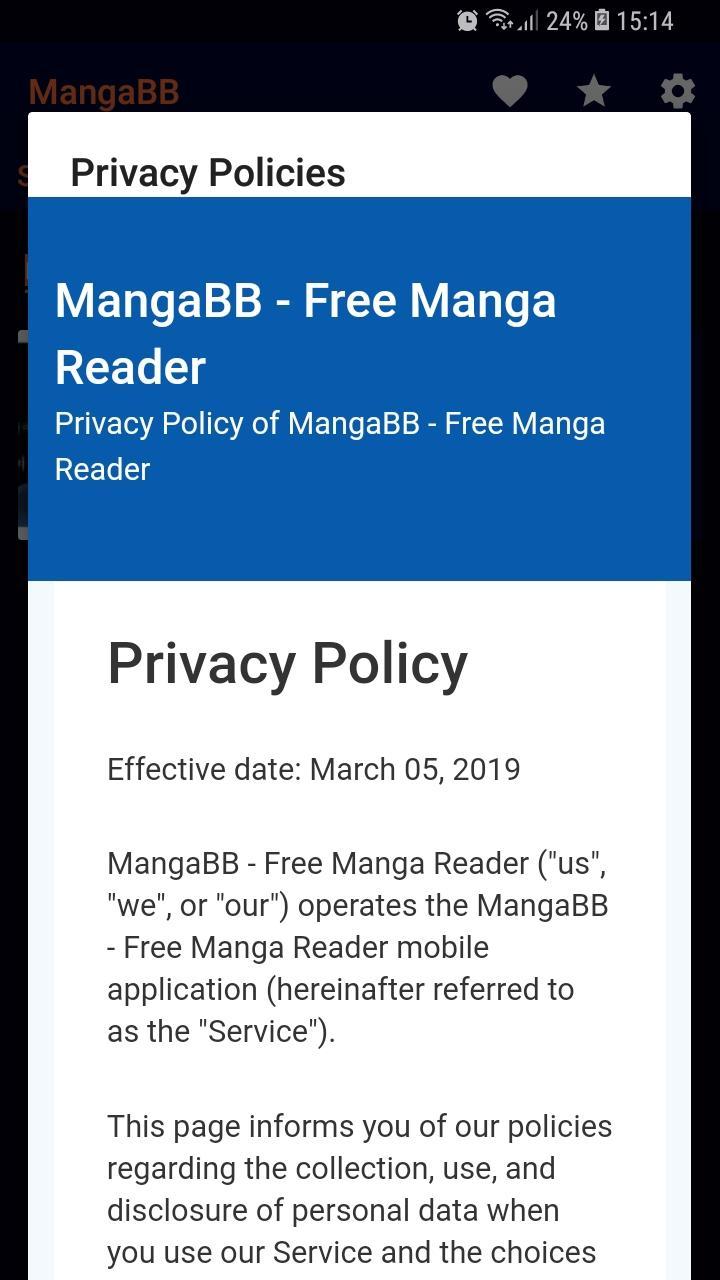Tap the Privacy Policy section heading
Image resolution: width=720 pixels, height=1280 pixels.
coord(287,662)
